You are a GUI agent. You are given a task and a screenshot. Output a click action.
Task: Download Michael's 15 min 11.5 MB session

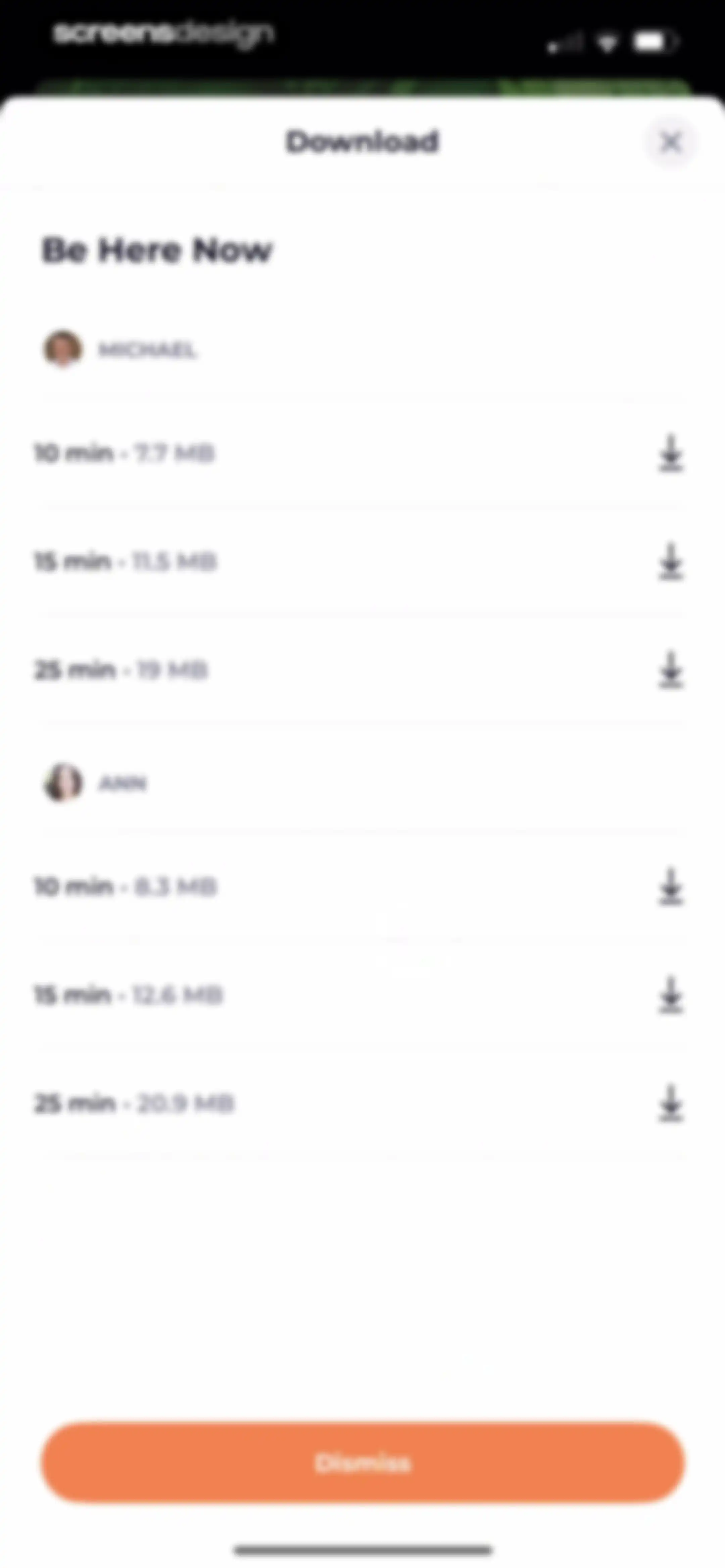pyautogui.click(x=671, y=561)
